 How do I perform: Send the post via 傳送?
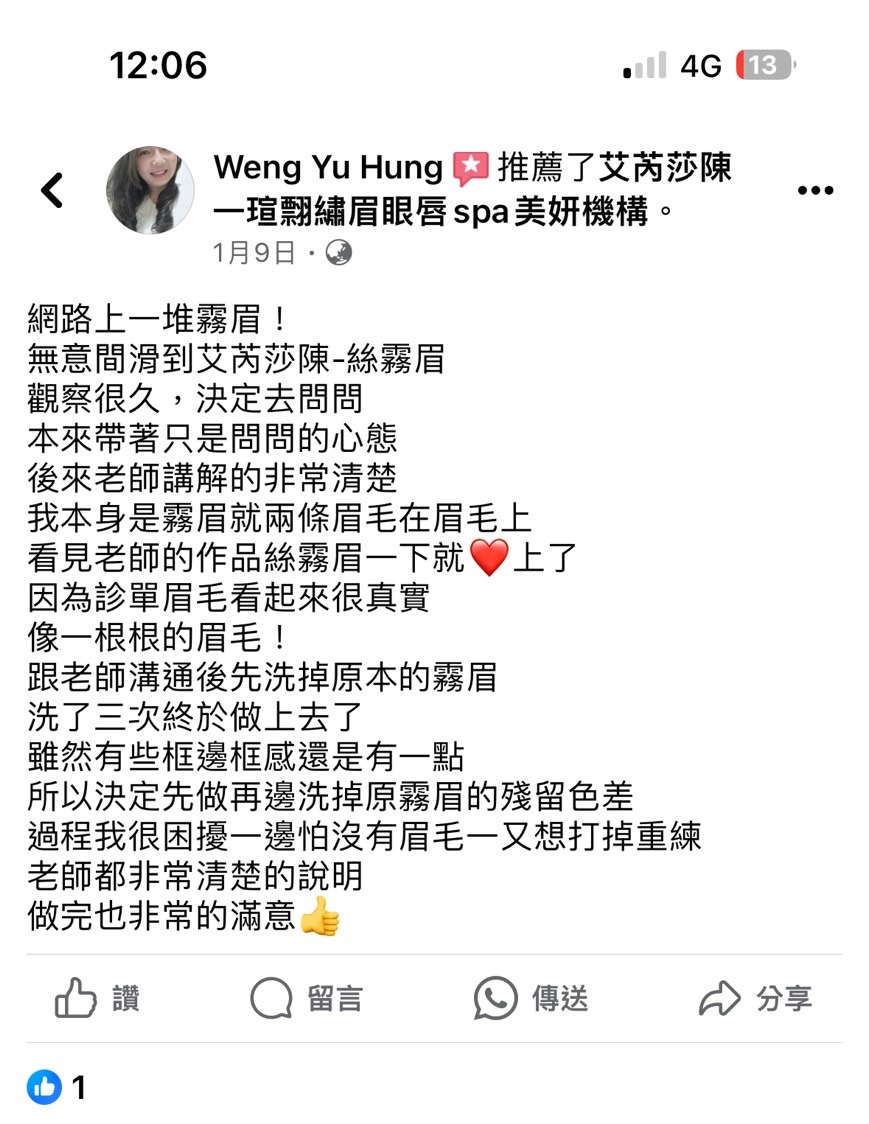point(531,999)
